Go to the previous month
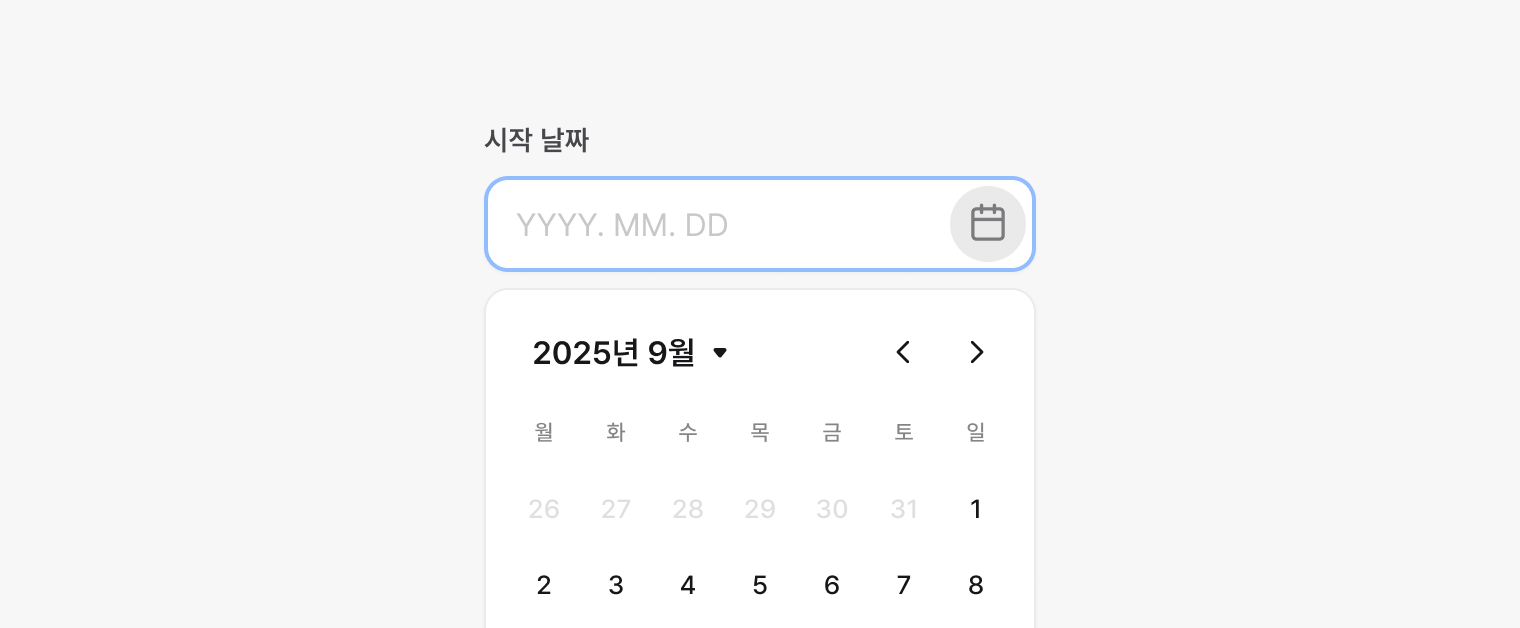Screen dimensions: 1520x628 pyautogui.click(x=903, y=352)
